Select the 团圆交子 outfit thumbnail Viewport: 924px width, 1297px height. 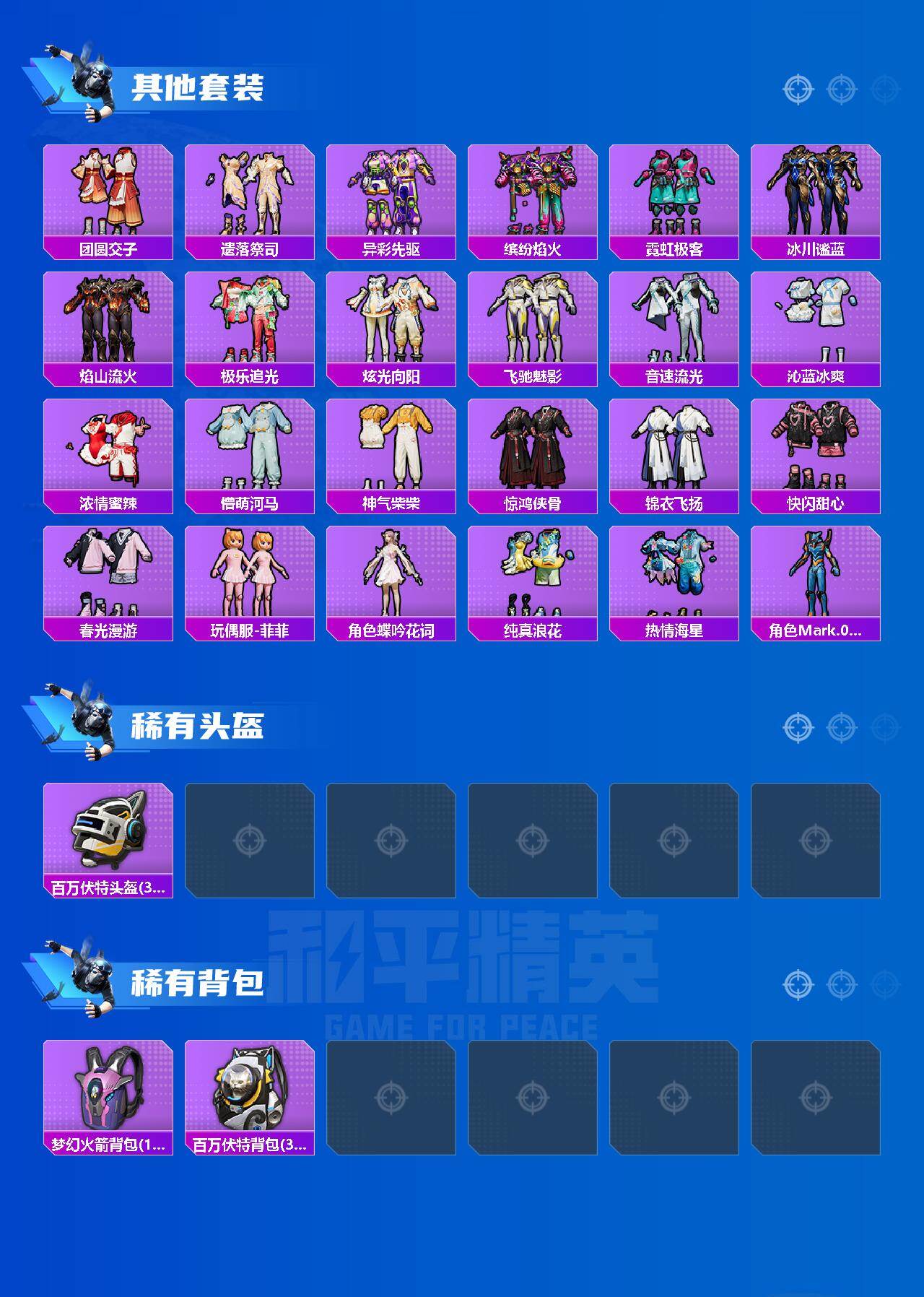coord(107,191)
